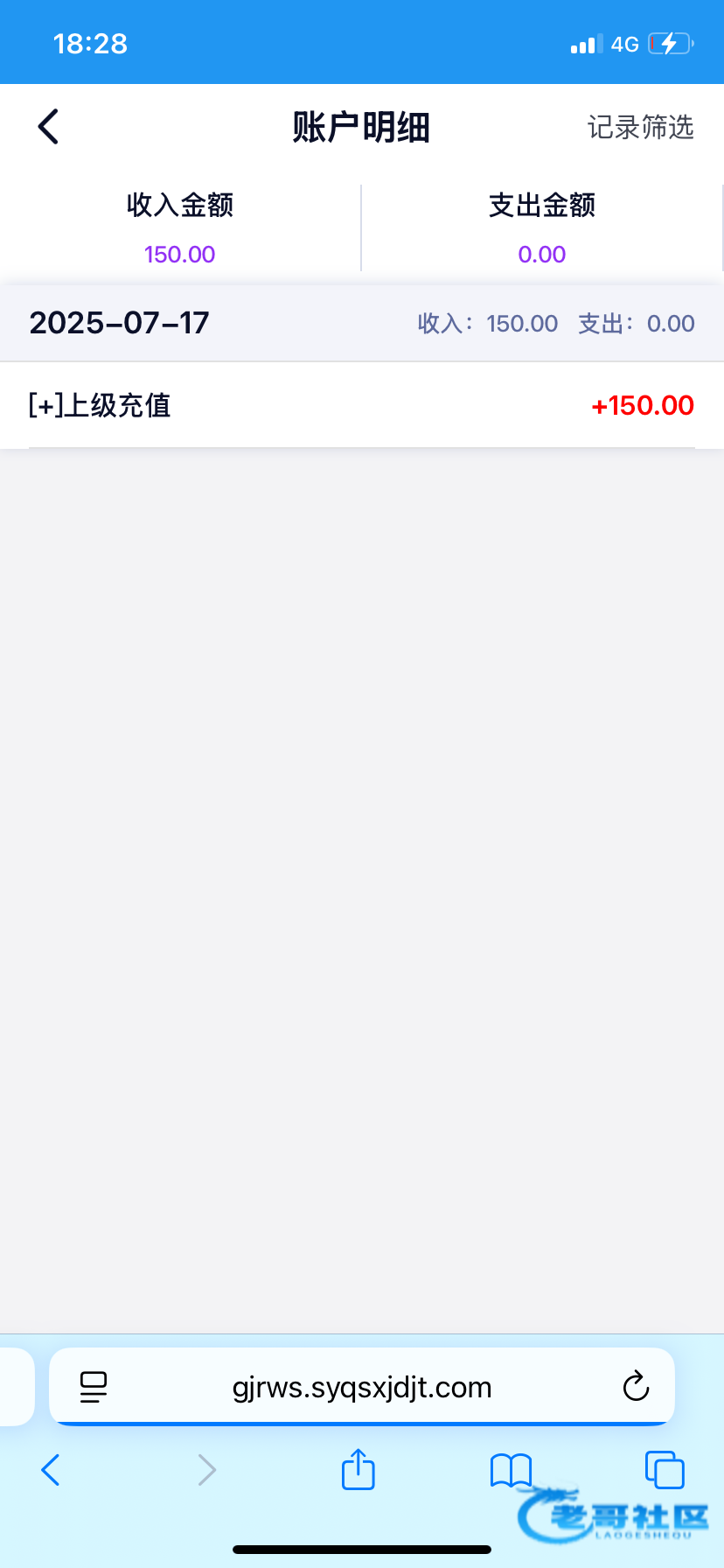Open 记录筛选 record filter
This screenshot has width=724, height=1568.
[x=640, y=128]
